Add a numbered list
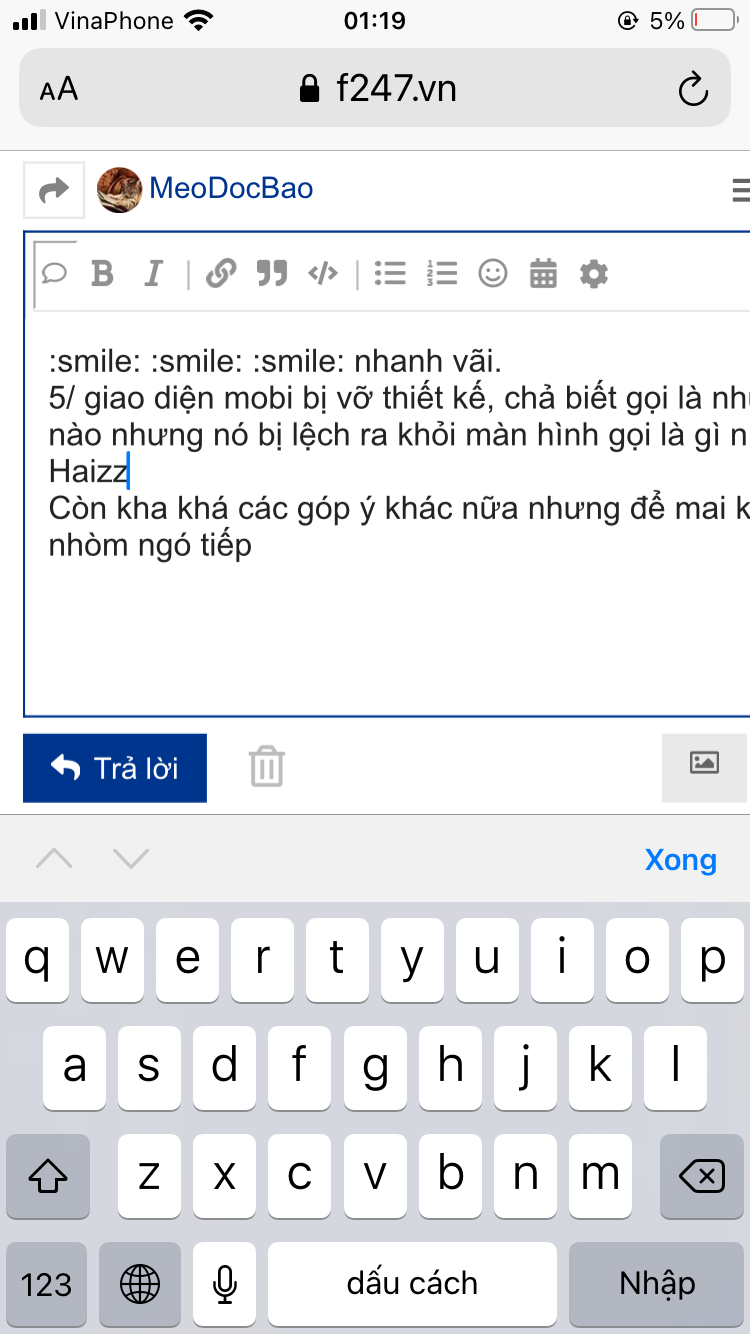The image size is (750, 1334). pos(441,273)
